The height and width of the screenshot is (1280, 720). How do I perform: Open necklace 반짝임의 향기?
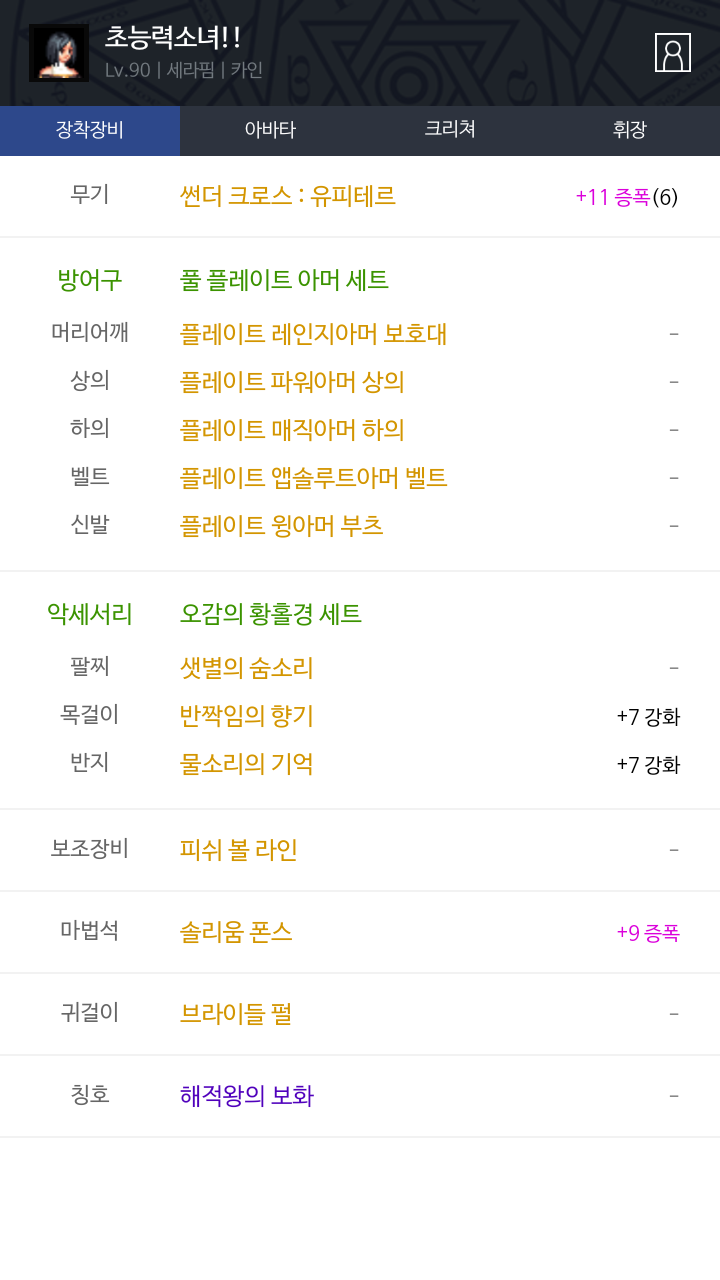pos(246,716)
